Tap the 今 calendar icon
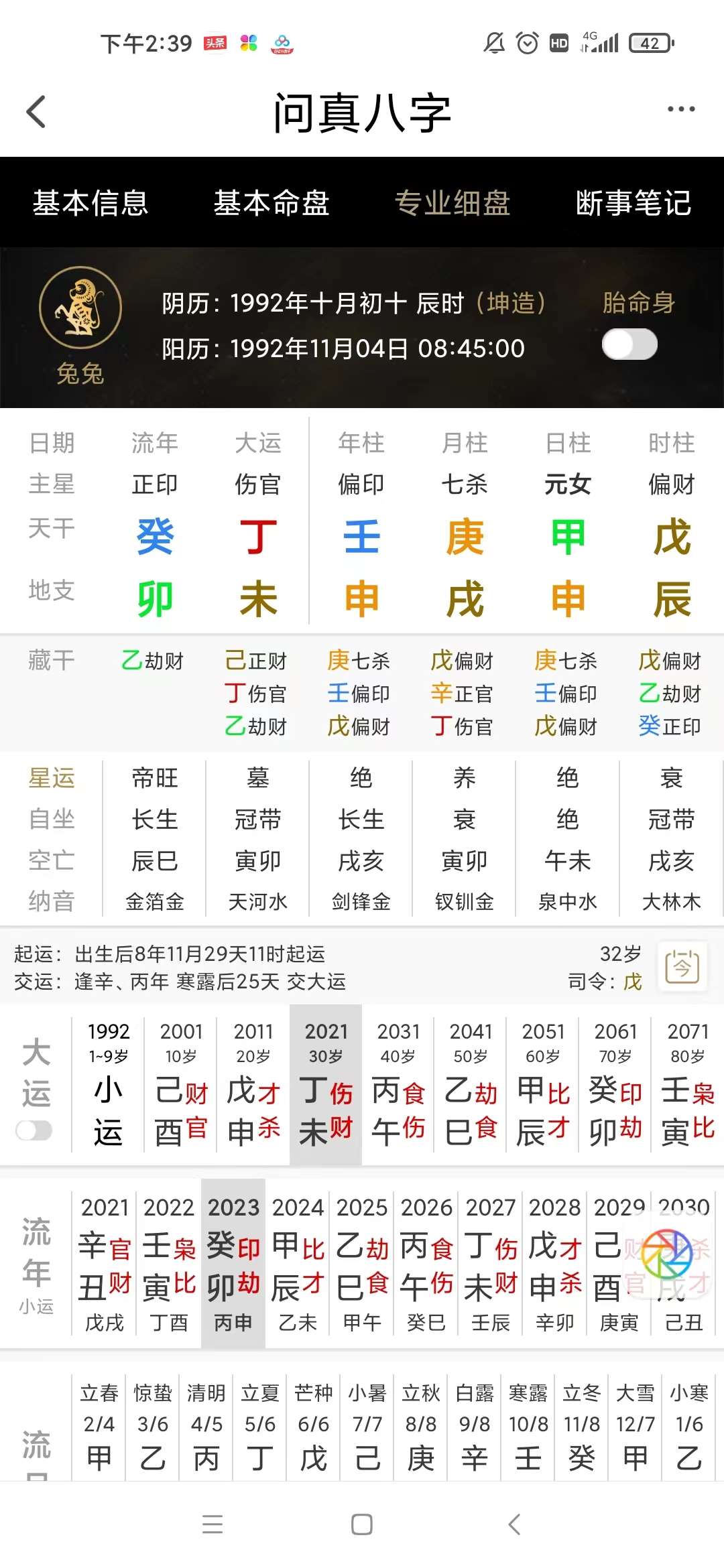724x1568 pixels. pyautogui.click(x=682, y=966)
